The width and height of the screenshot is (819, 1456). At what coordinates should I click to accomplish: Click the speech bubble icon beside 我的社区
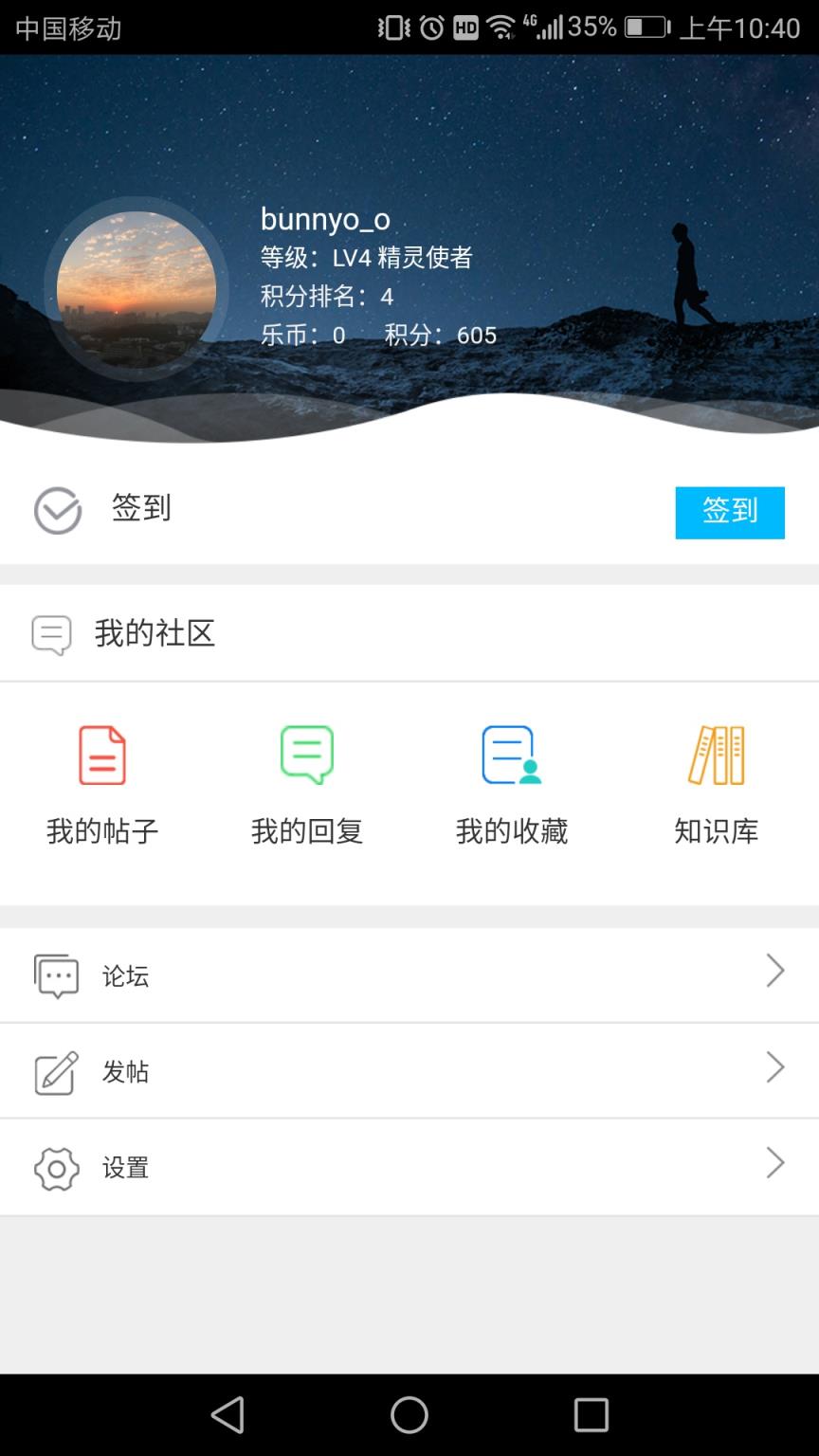click(53, 633)
